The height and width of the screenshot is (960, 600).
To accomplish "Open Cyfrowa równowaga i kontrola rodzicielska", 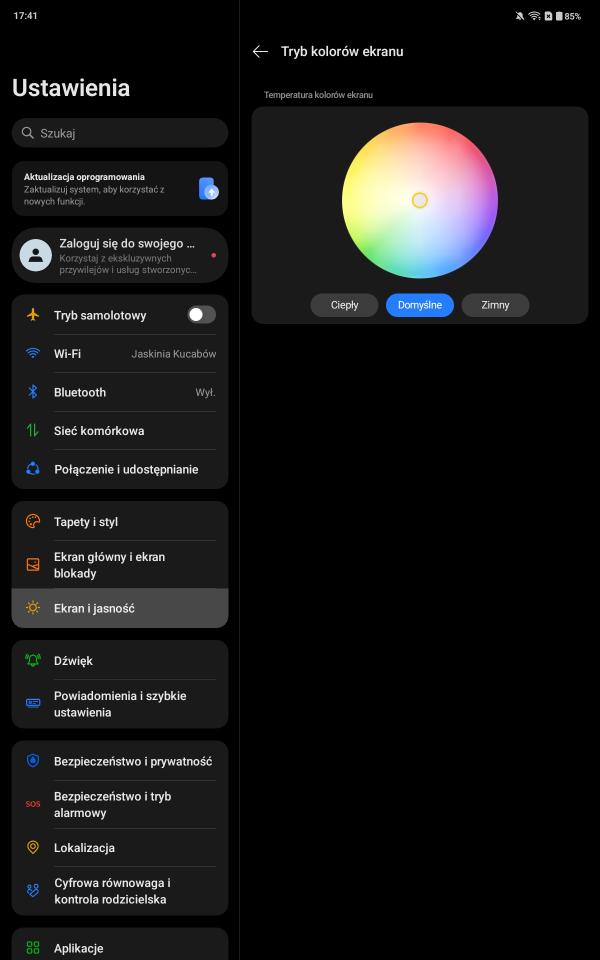I will click(x=120, y=891).
